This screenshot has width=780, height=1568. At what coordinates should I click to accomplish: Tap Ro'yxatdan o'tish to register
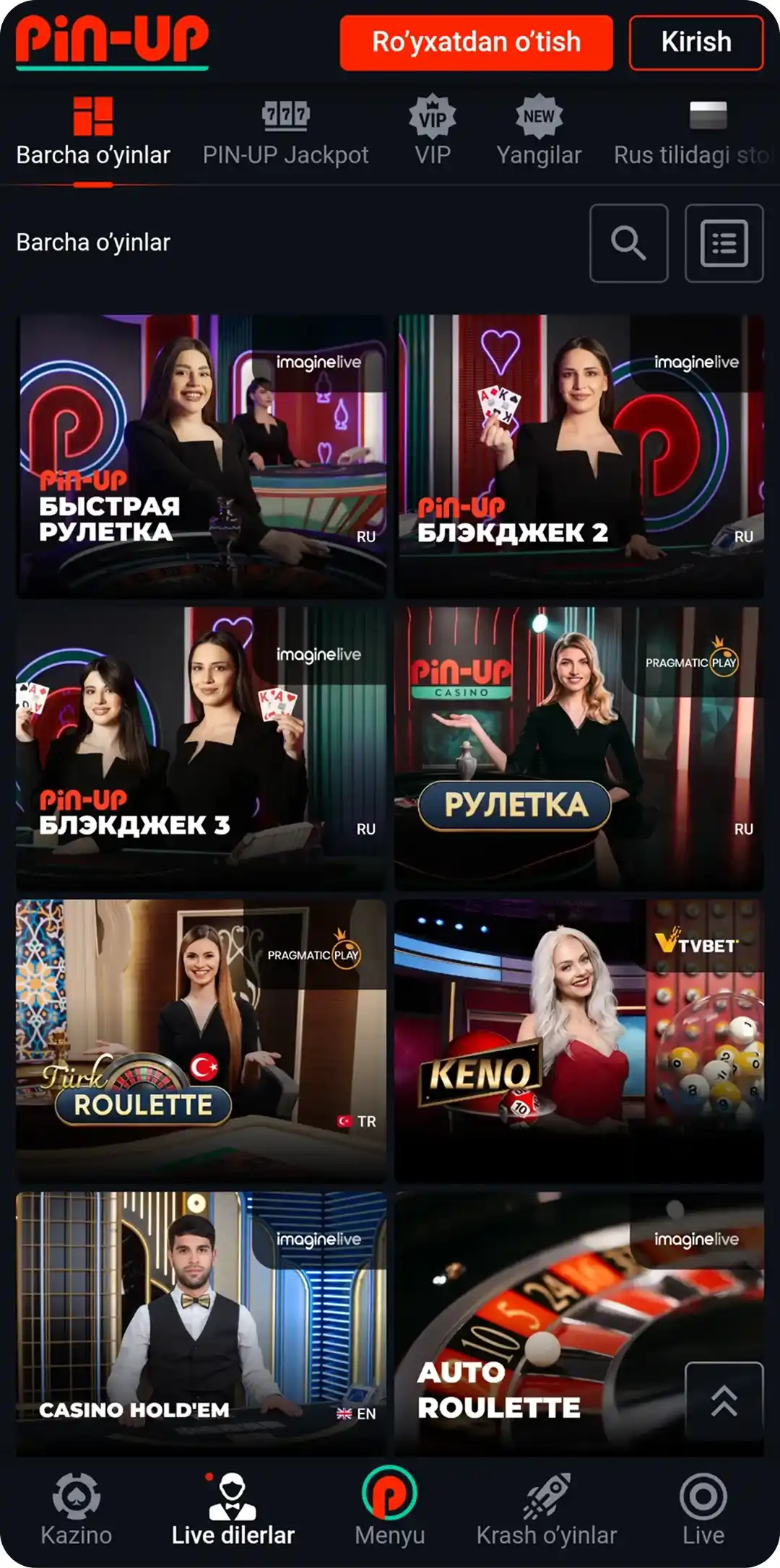pyautogui.click(x=476, y=43)
